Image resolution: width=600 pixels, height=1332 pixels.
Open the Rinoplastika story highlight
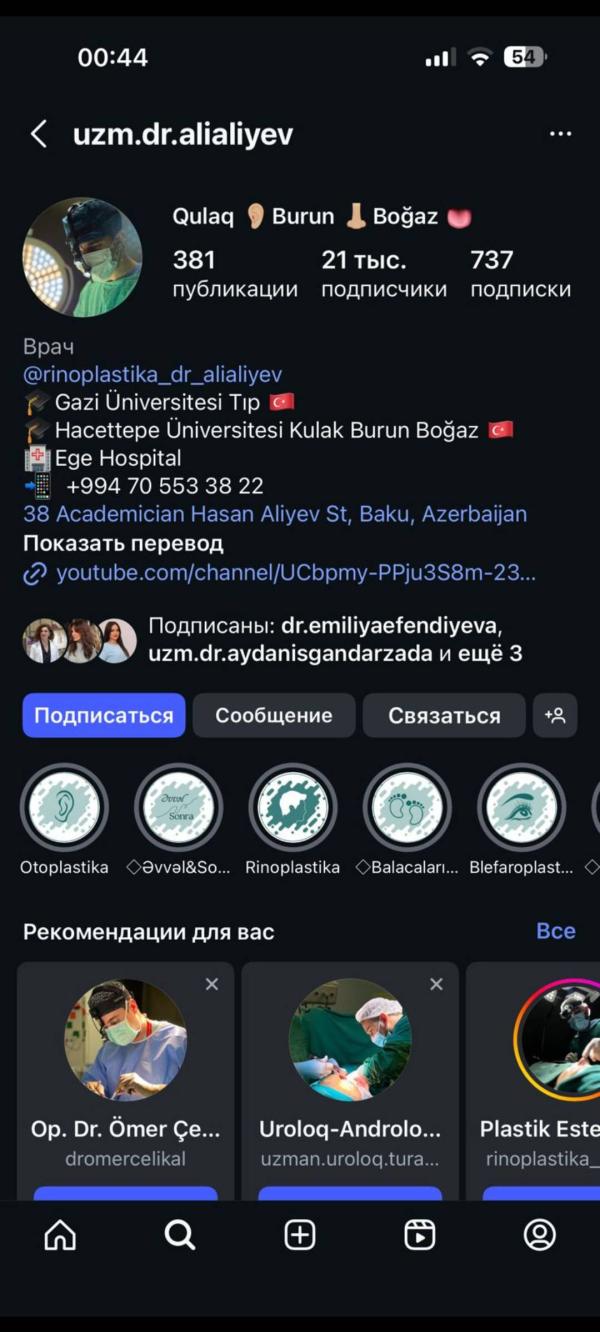(292, 808)
